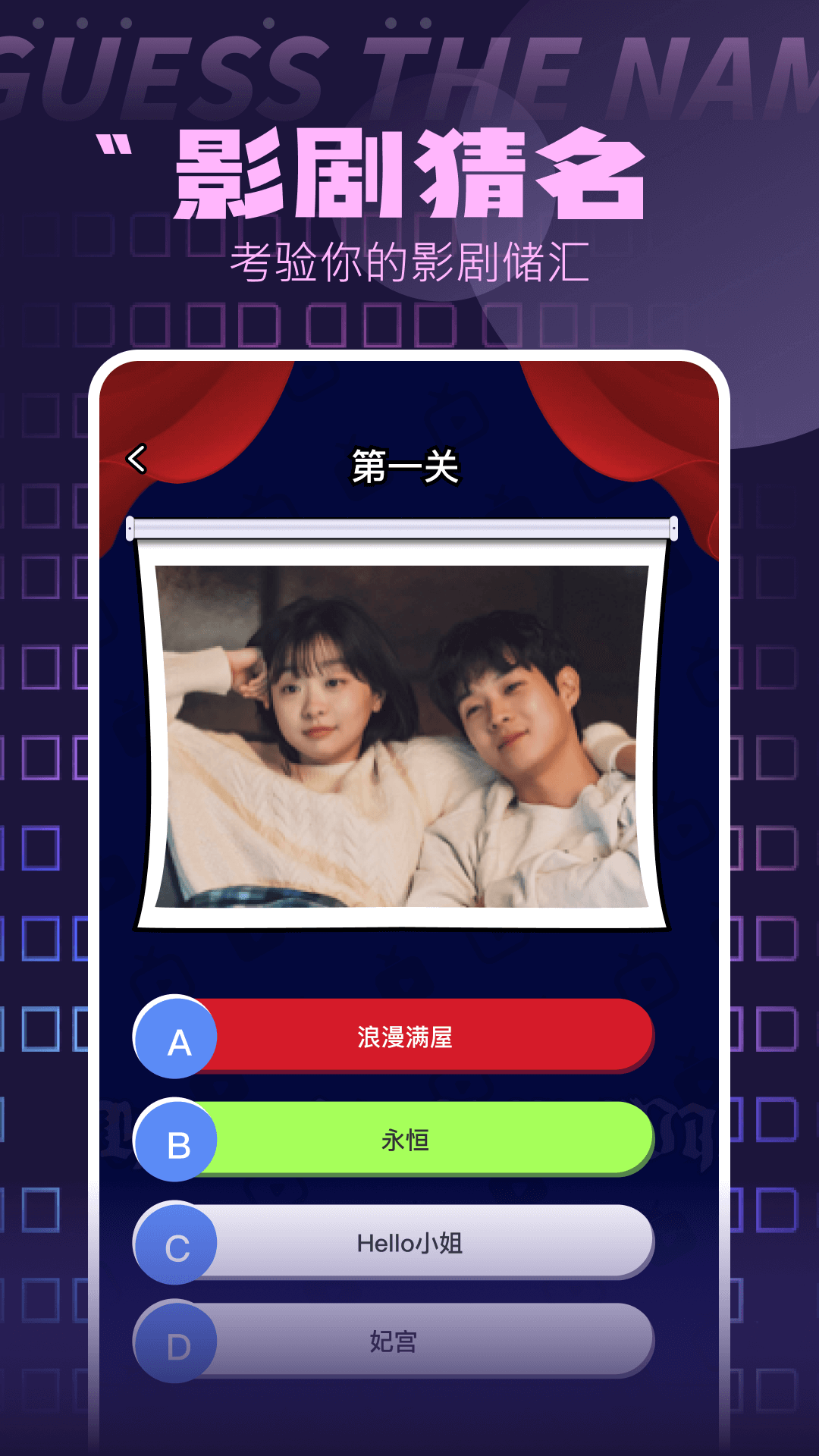The width and height of the screenshot is (819, 1456).
Task: Click the 第一关 level title
Action: [406, 466]
